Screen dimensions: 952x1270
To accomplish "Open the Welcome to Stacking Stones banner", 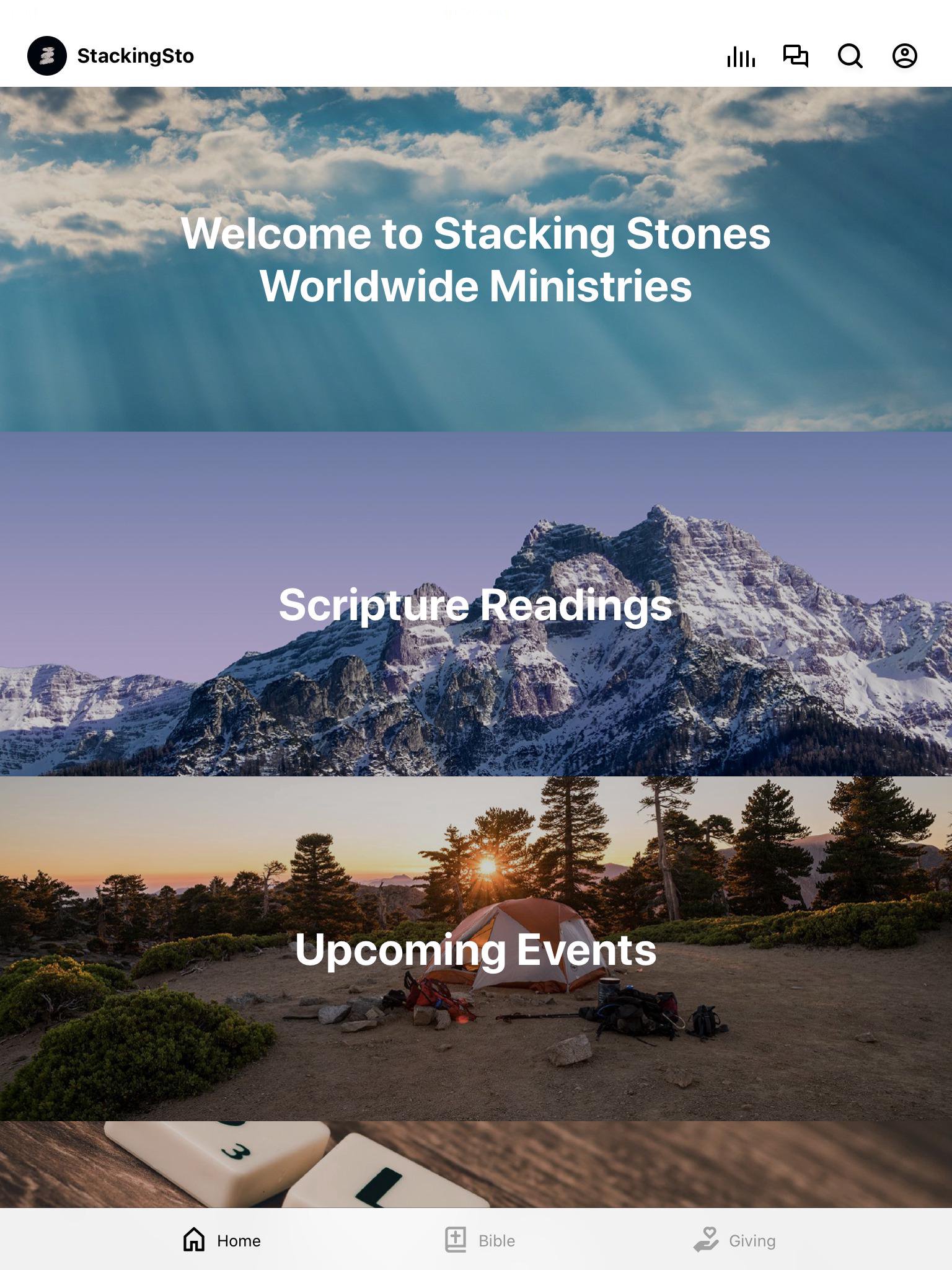I will (x=476, y=259).
